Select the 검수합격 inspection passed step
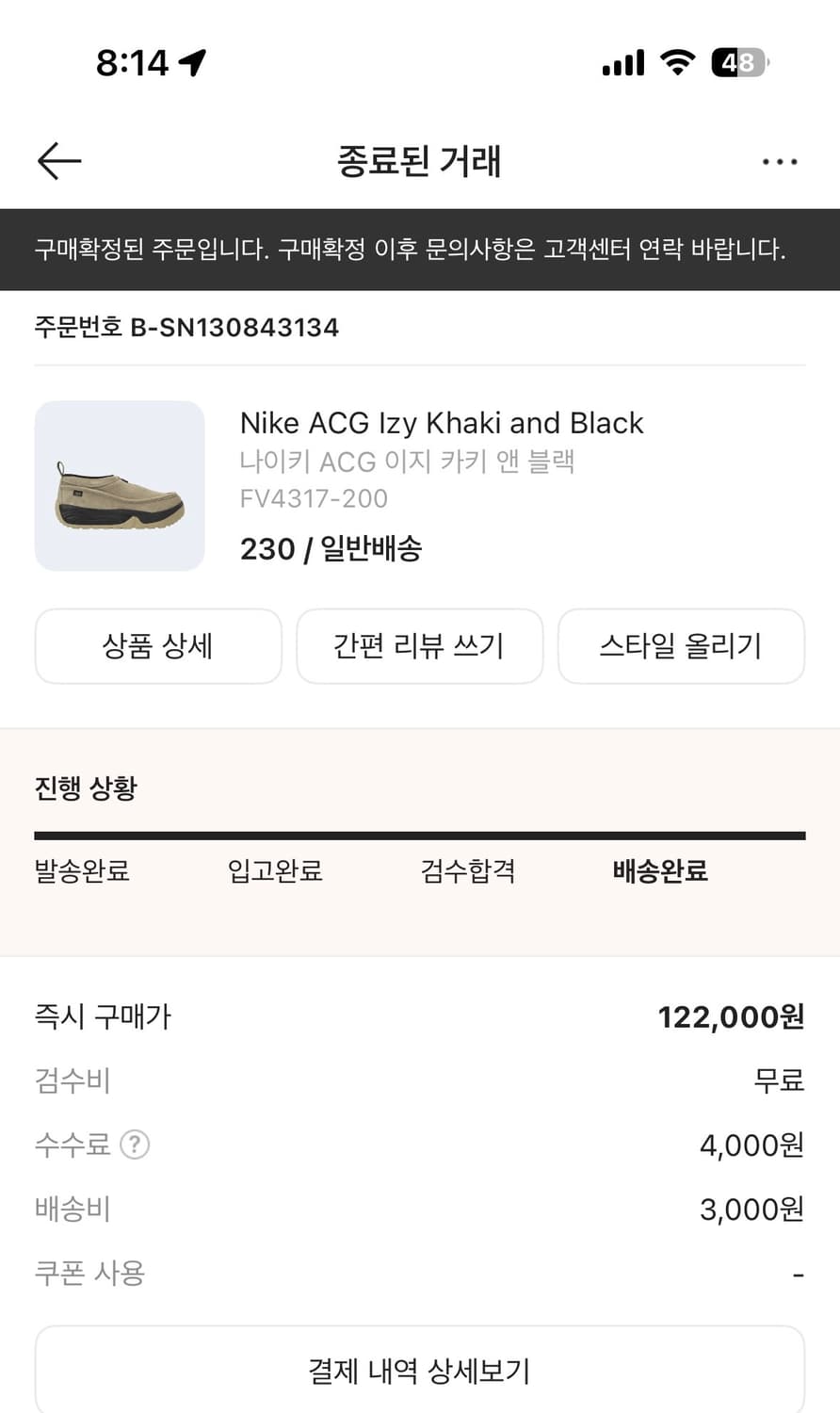The width and height of the screenshot is (840, 1413). pyautogui.click(x=468, y=871)
